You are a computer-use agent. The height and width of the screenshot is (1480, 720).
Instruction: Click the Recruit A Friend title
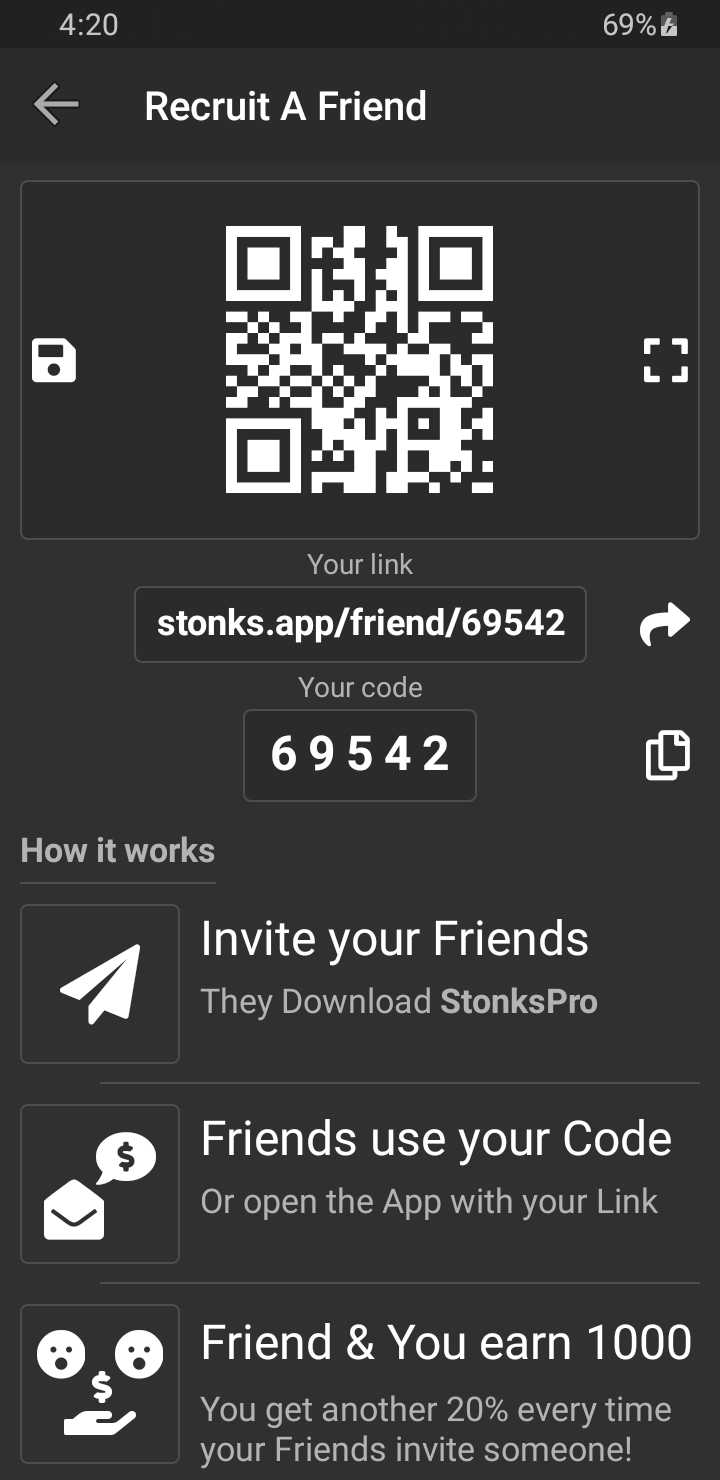pos(286,105)
